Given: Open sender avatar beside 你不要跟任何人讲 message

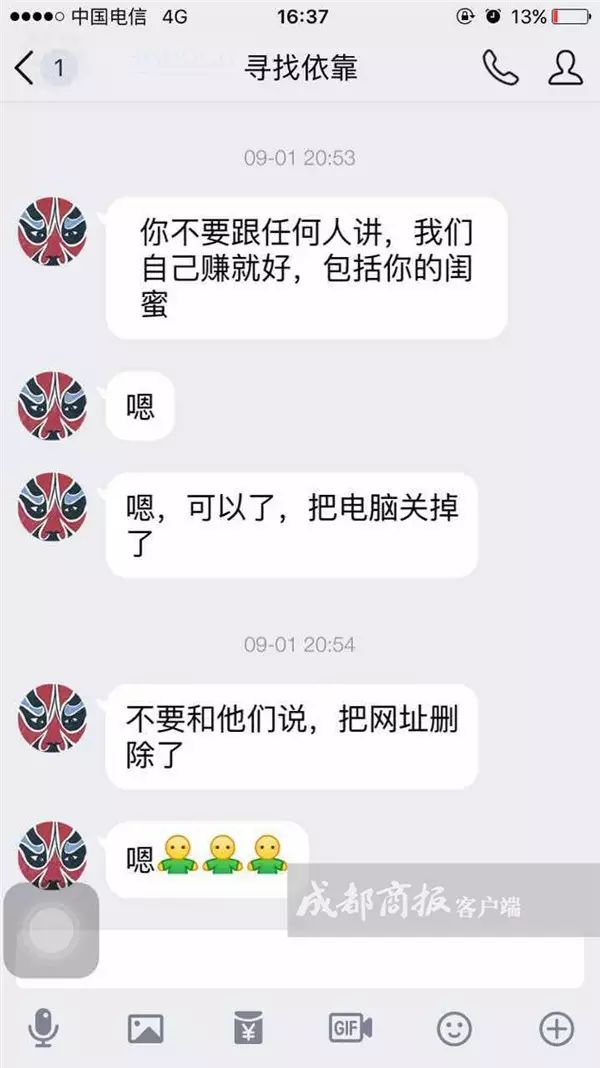Looking at the screenshot, I should pyautogui.click(x=53, y=231).
